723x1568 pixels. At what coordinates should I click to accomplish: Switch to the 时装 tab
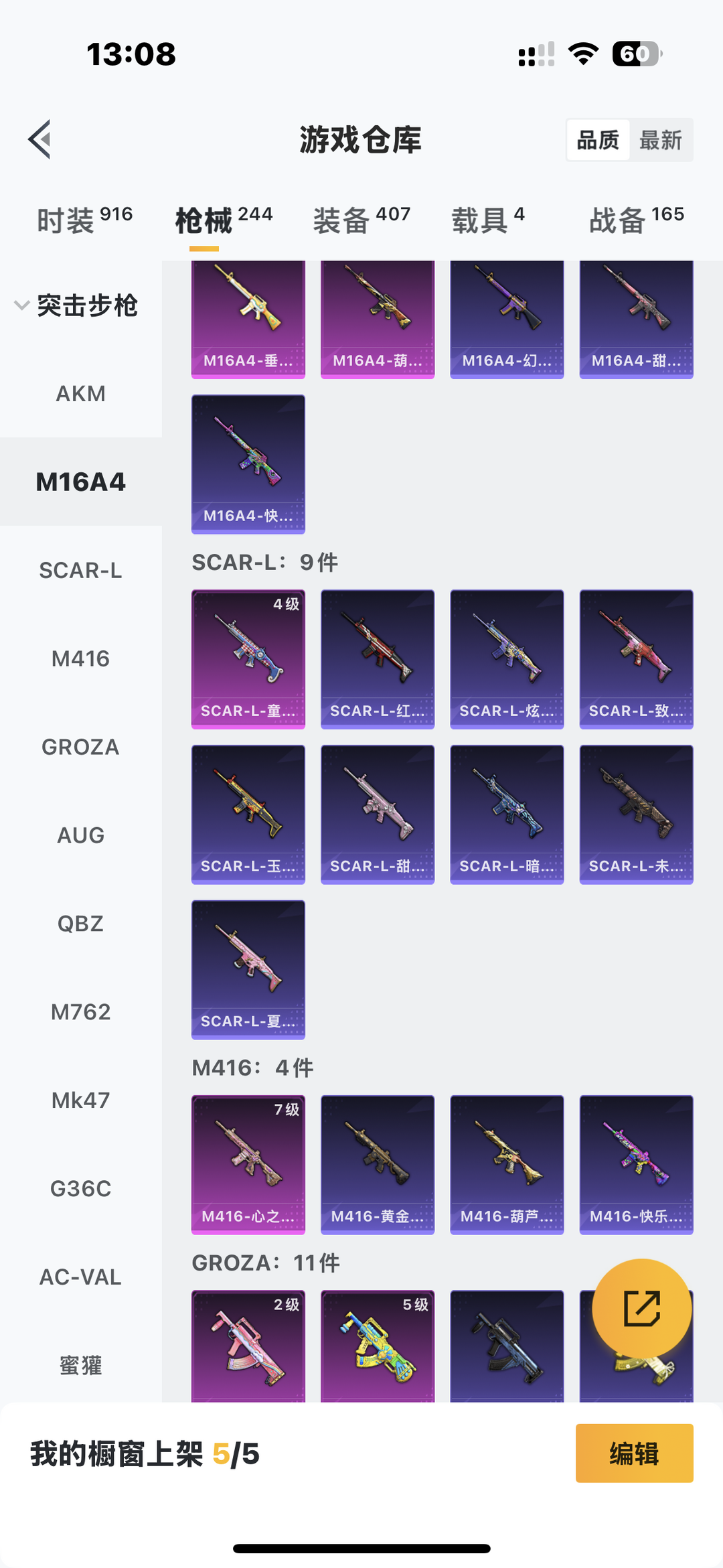point(84,220)
